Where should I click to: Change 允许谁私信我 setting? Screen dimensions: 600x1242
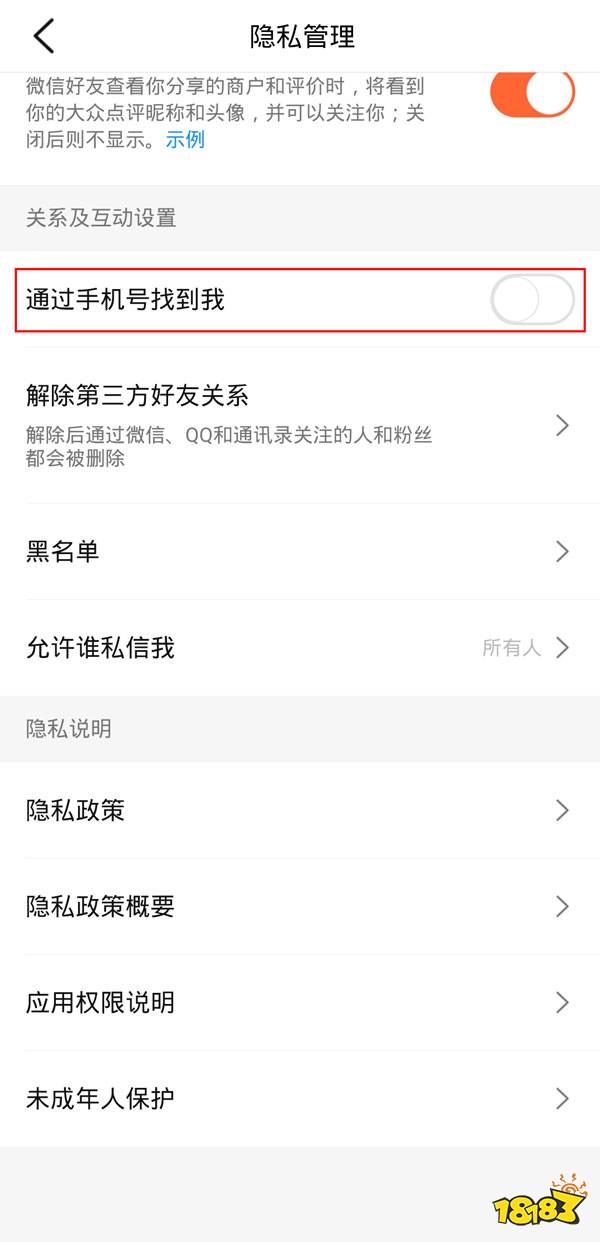(300, 648)
